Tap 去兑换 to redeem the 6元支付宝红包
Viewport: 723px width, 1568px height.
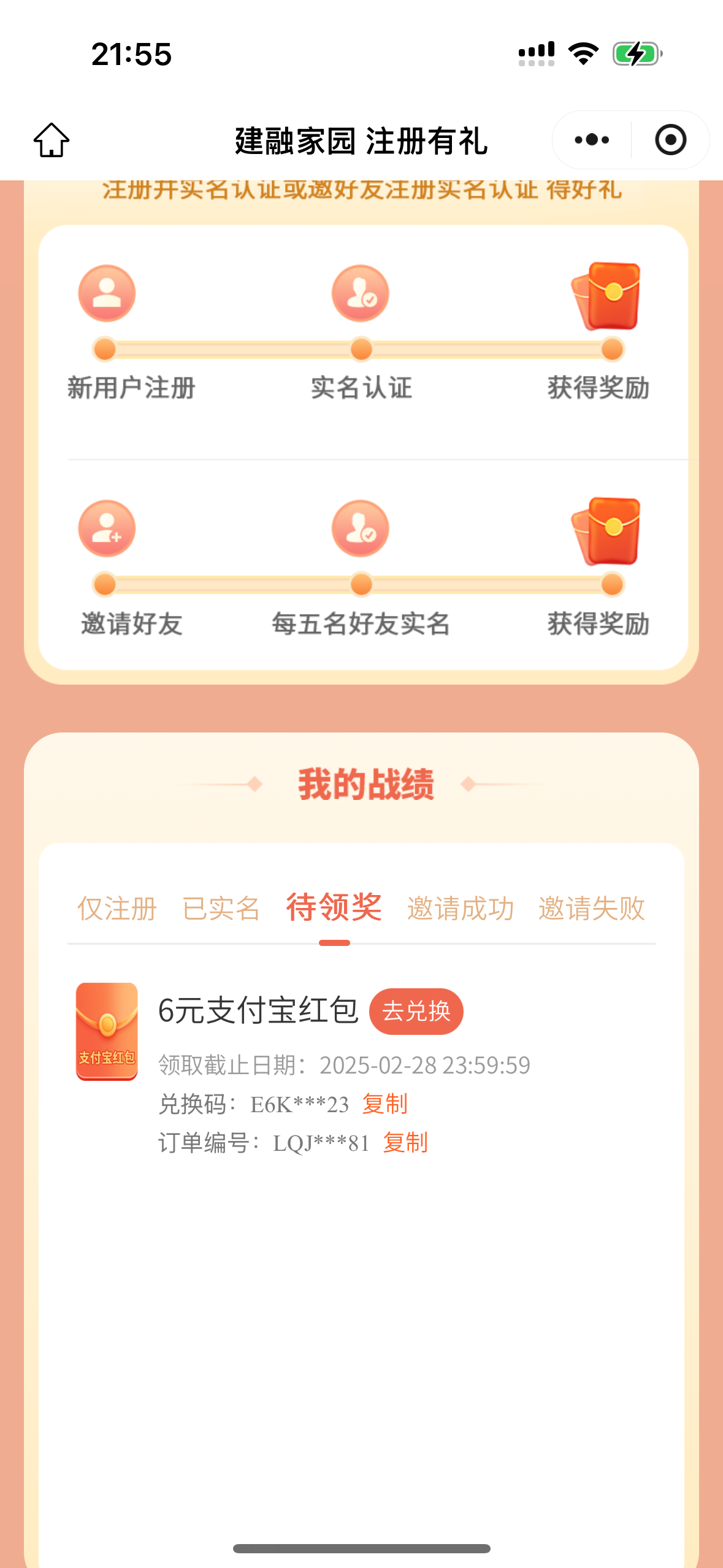point(416,1011)
